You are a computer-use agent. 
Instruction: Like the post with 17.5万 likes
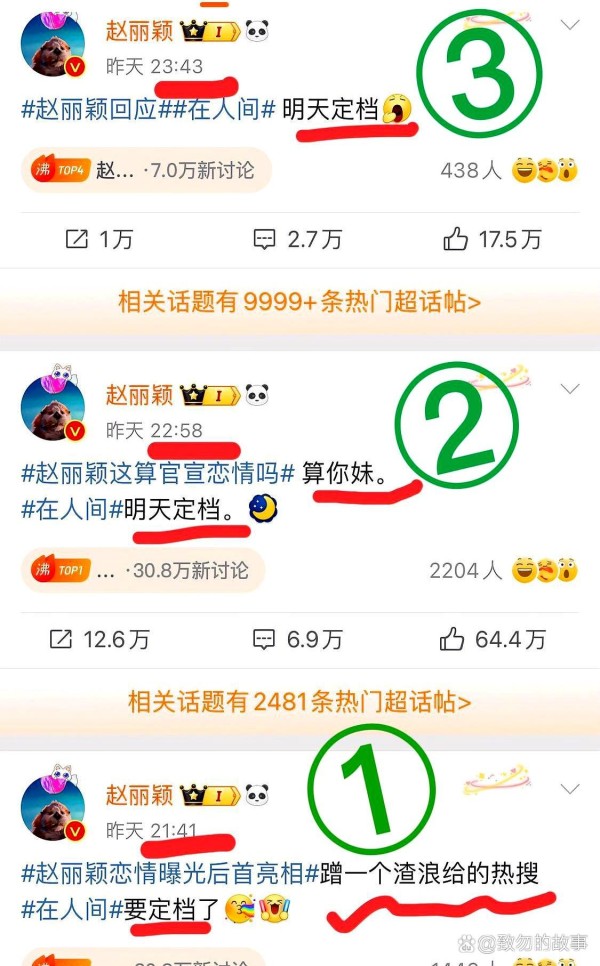click(492, 239)
